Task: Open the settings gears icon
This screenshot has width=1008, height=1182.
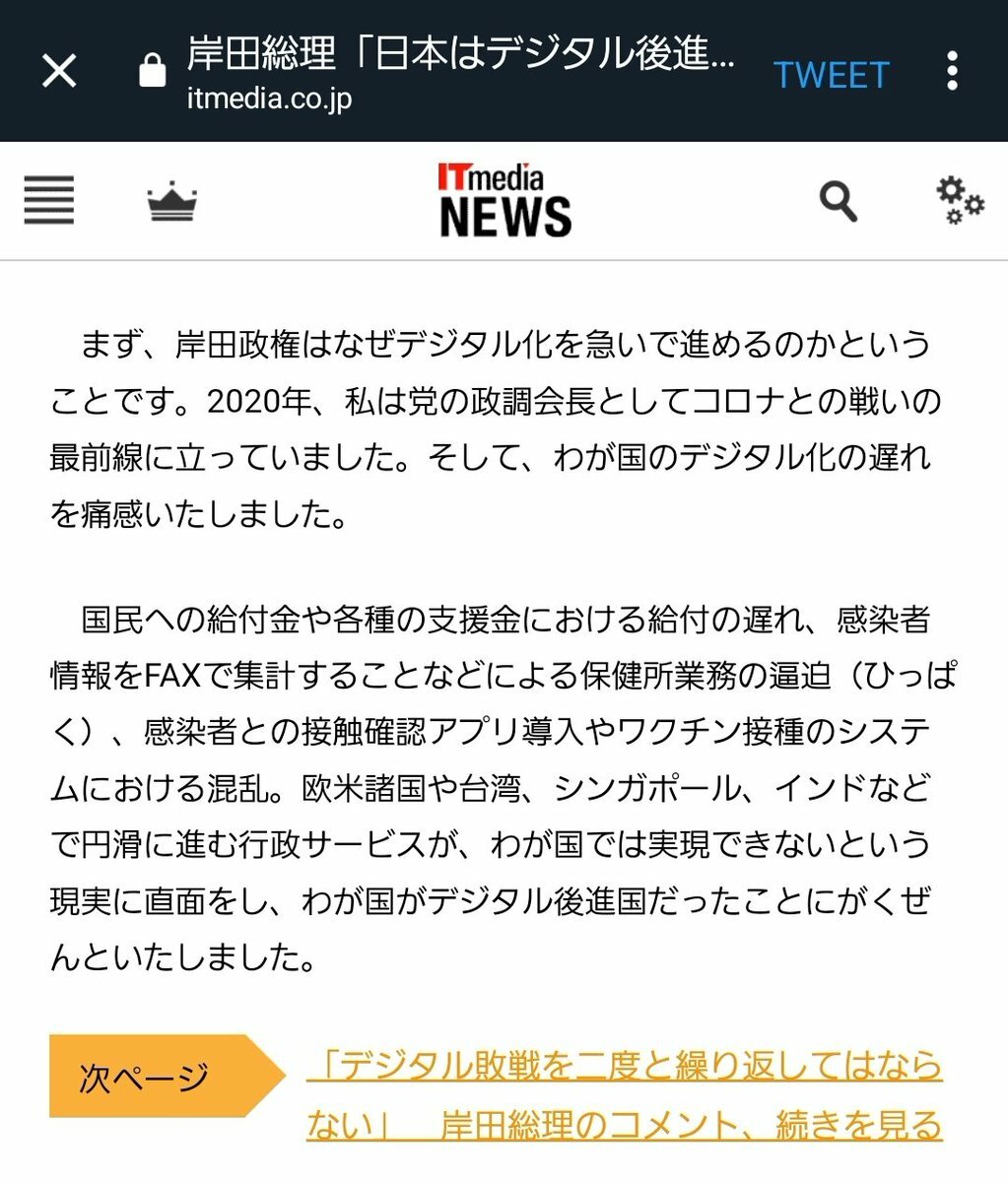Action: pos(959,201)
